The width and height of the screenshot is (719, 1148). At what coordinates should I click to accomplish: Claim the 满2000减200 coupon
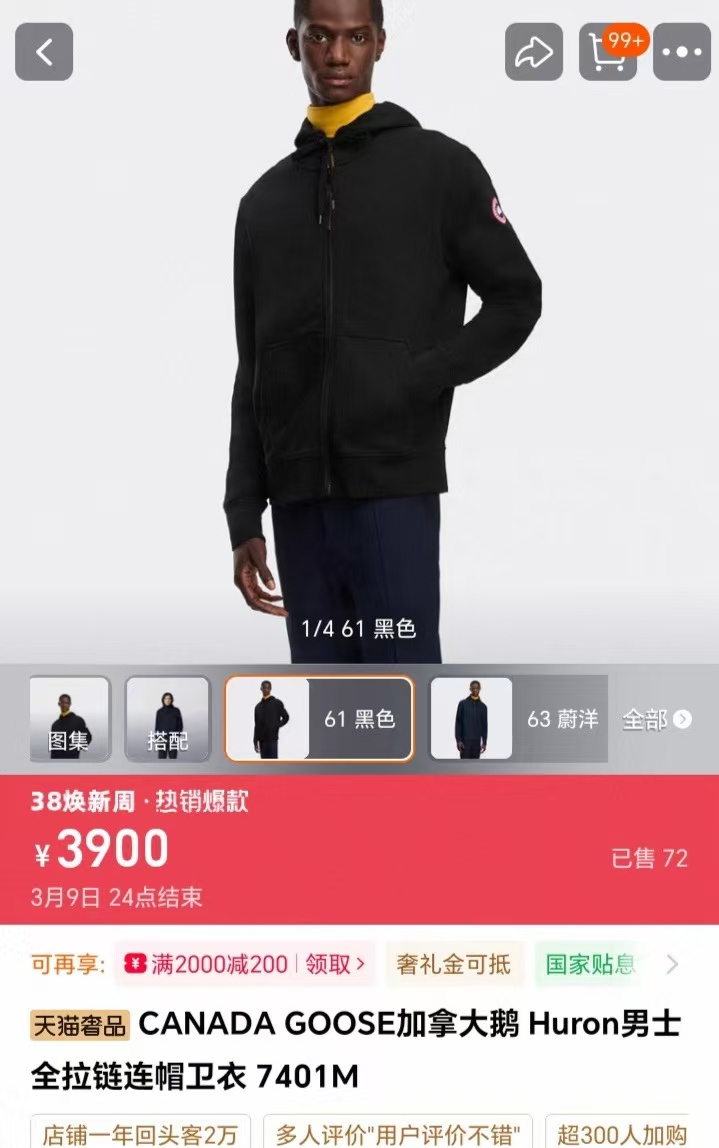pos(245,964)
